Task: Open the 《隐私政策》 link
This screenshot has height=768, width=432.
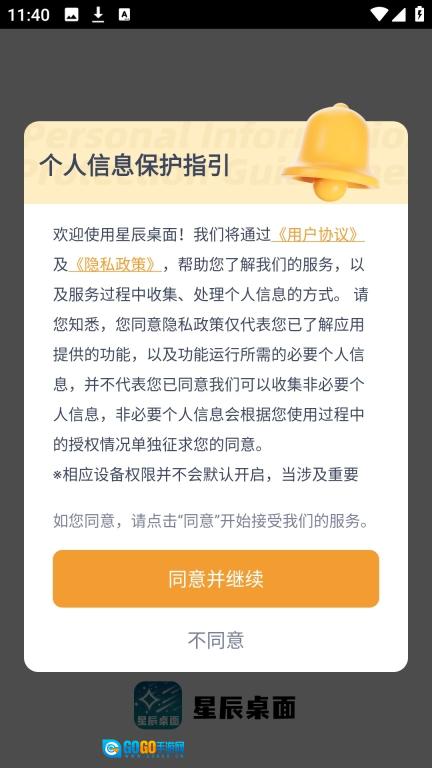Action: point(115,265)
